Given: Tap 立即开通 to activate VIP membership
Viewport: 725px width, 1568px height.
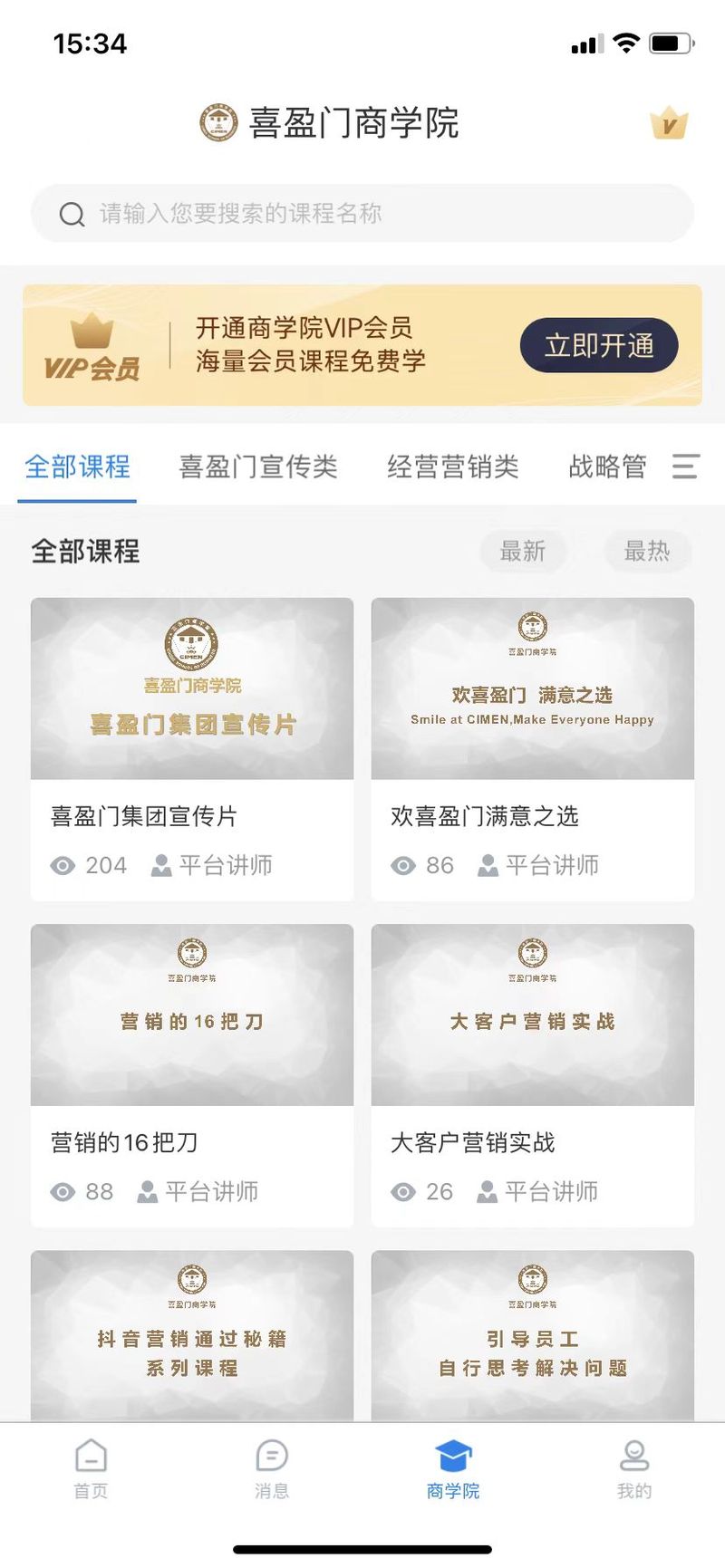Looking at the screenshot, I should (598, 345).
